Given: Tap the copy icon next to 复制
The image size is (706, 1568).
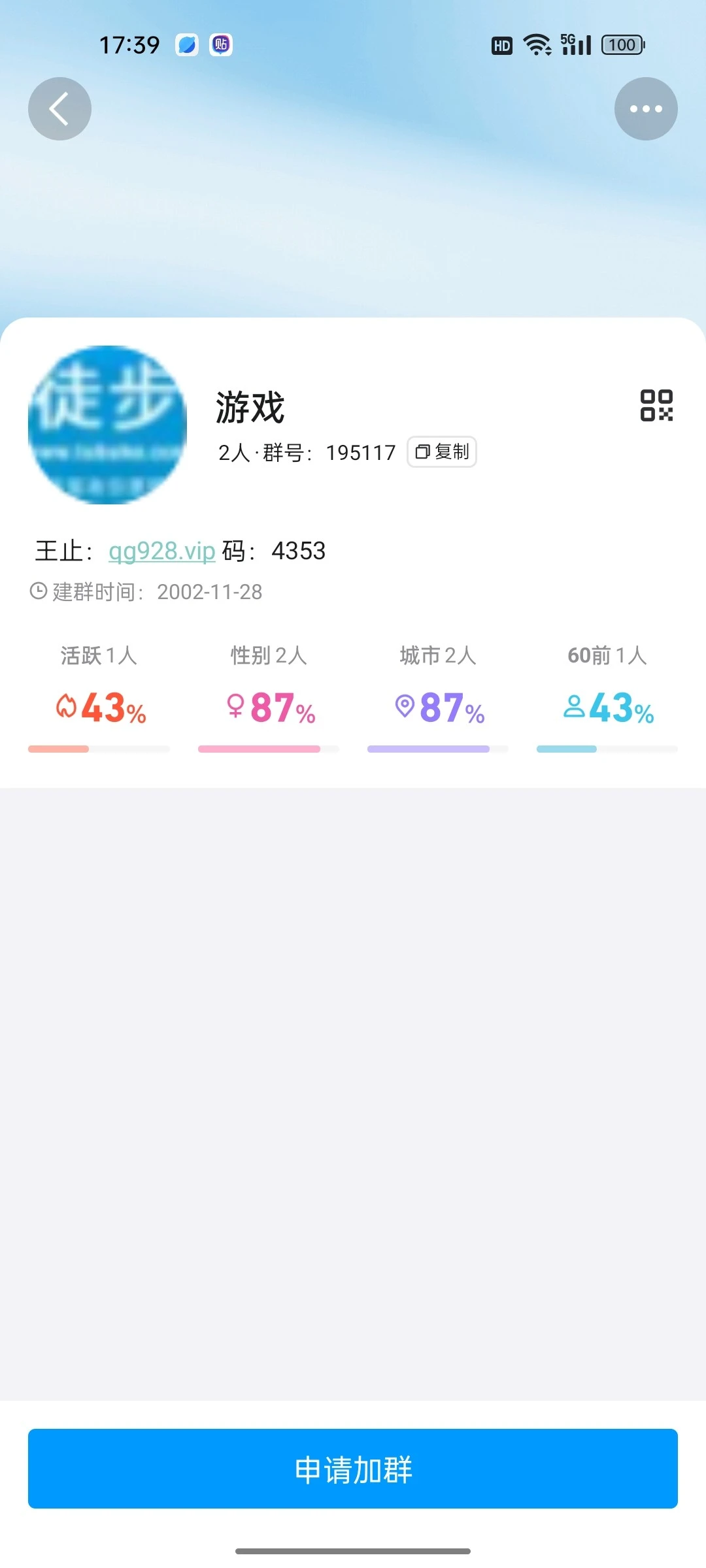Looking at the screenshot, I should pos(424,452).
